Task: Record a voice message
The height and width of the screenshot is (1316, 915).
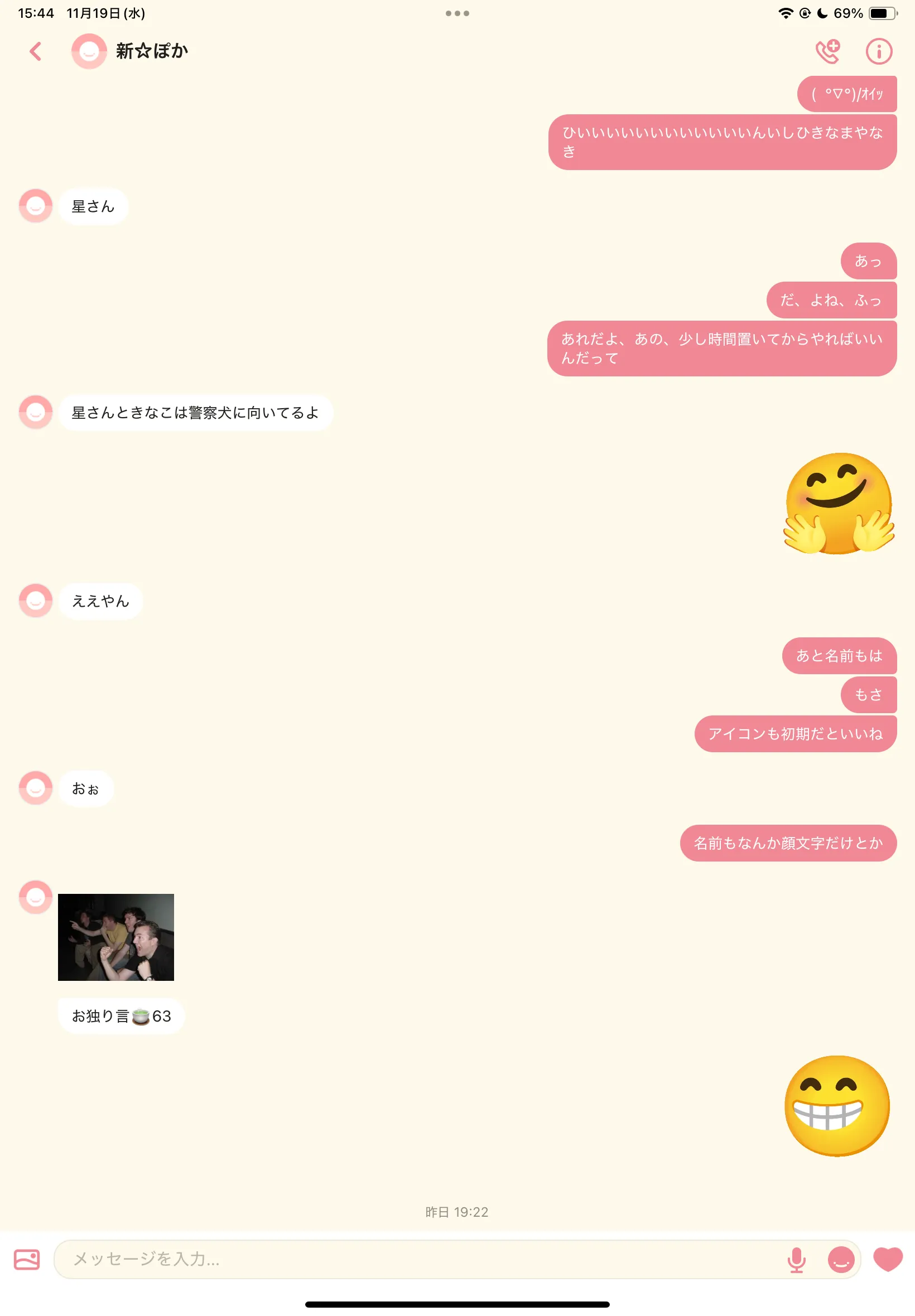Action: (x=796, y=1259)
